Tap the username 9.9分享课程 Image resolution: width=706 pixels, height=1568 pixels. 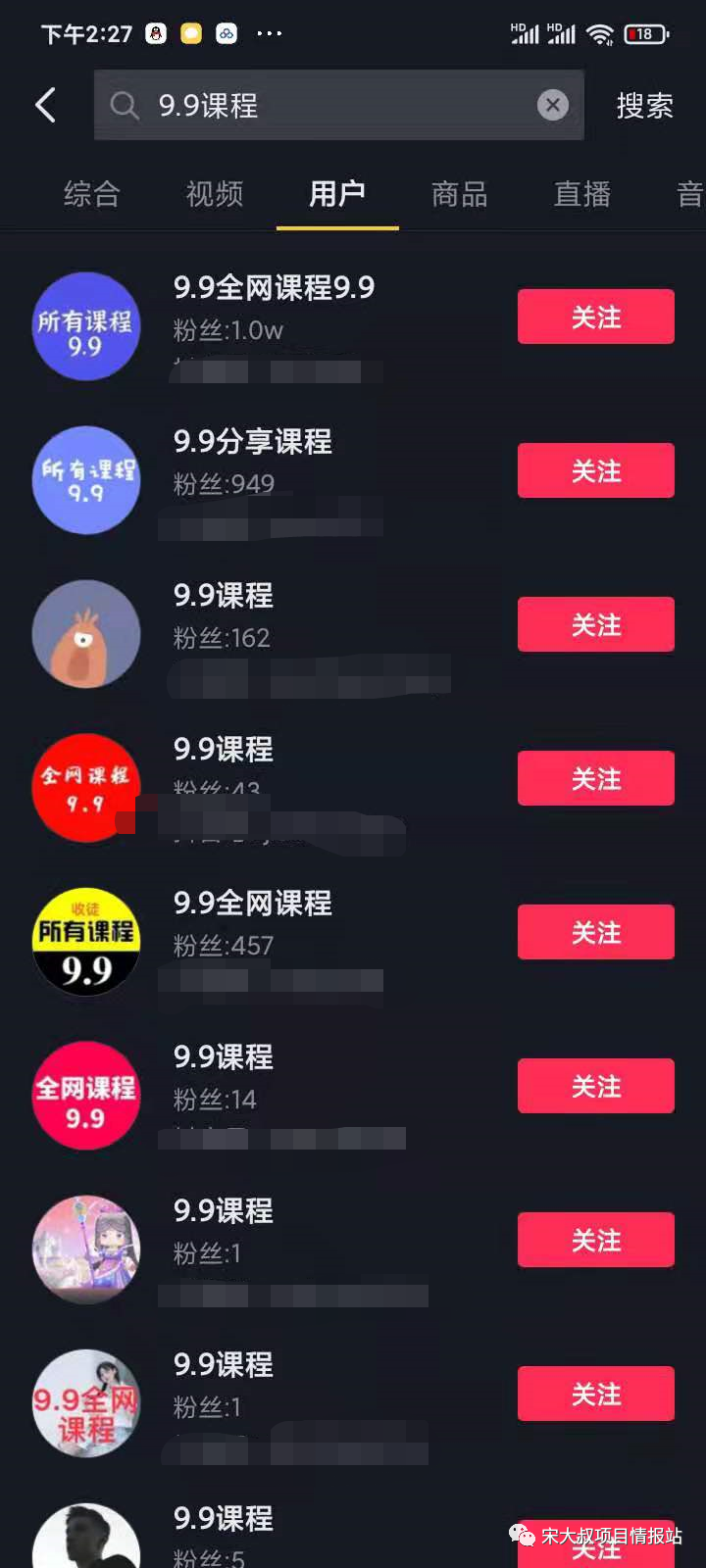click(252, 443)
